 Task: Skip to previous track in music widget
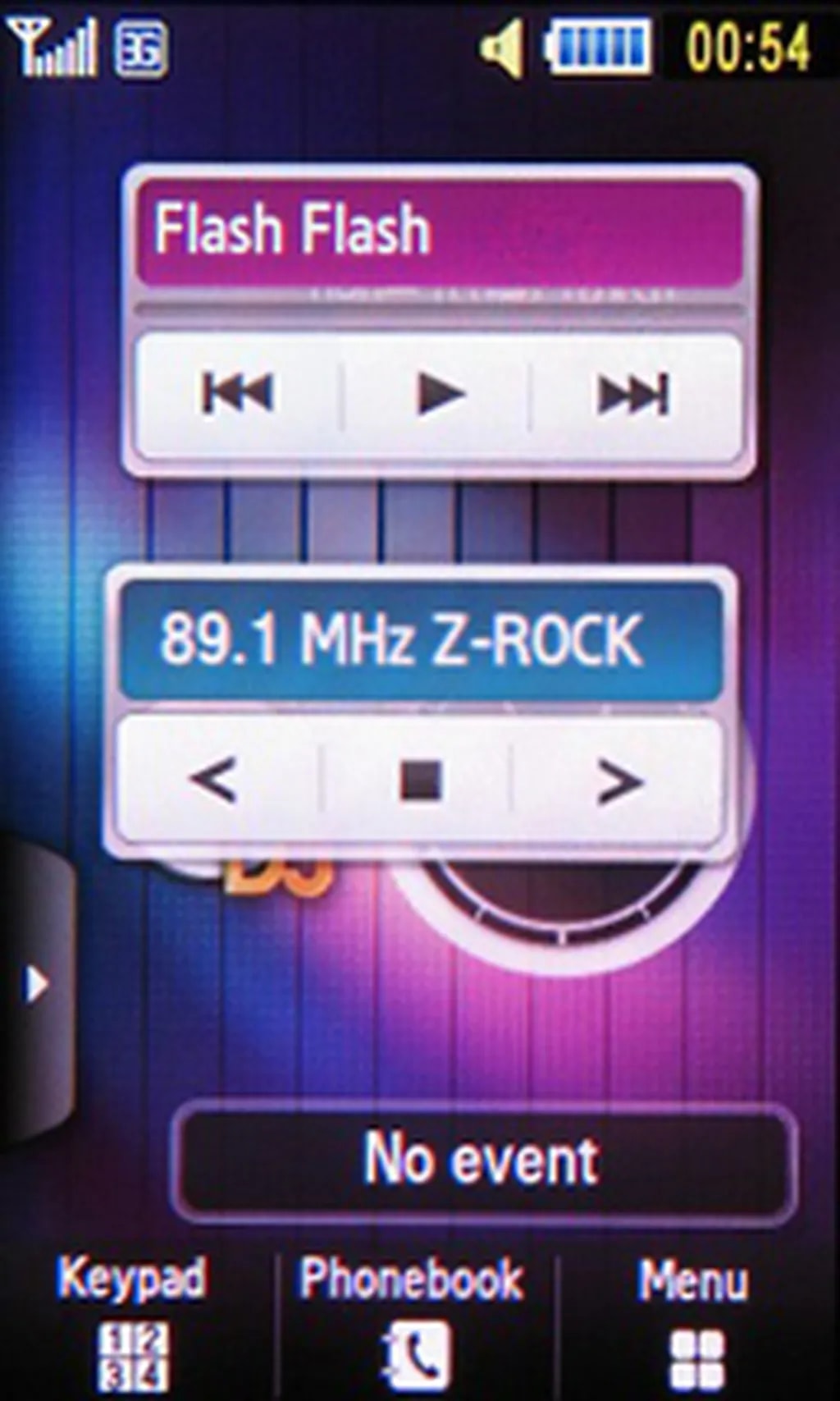tap(238, 394)
